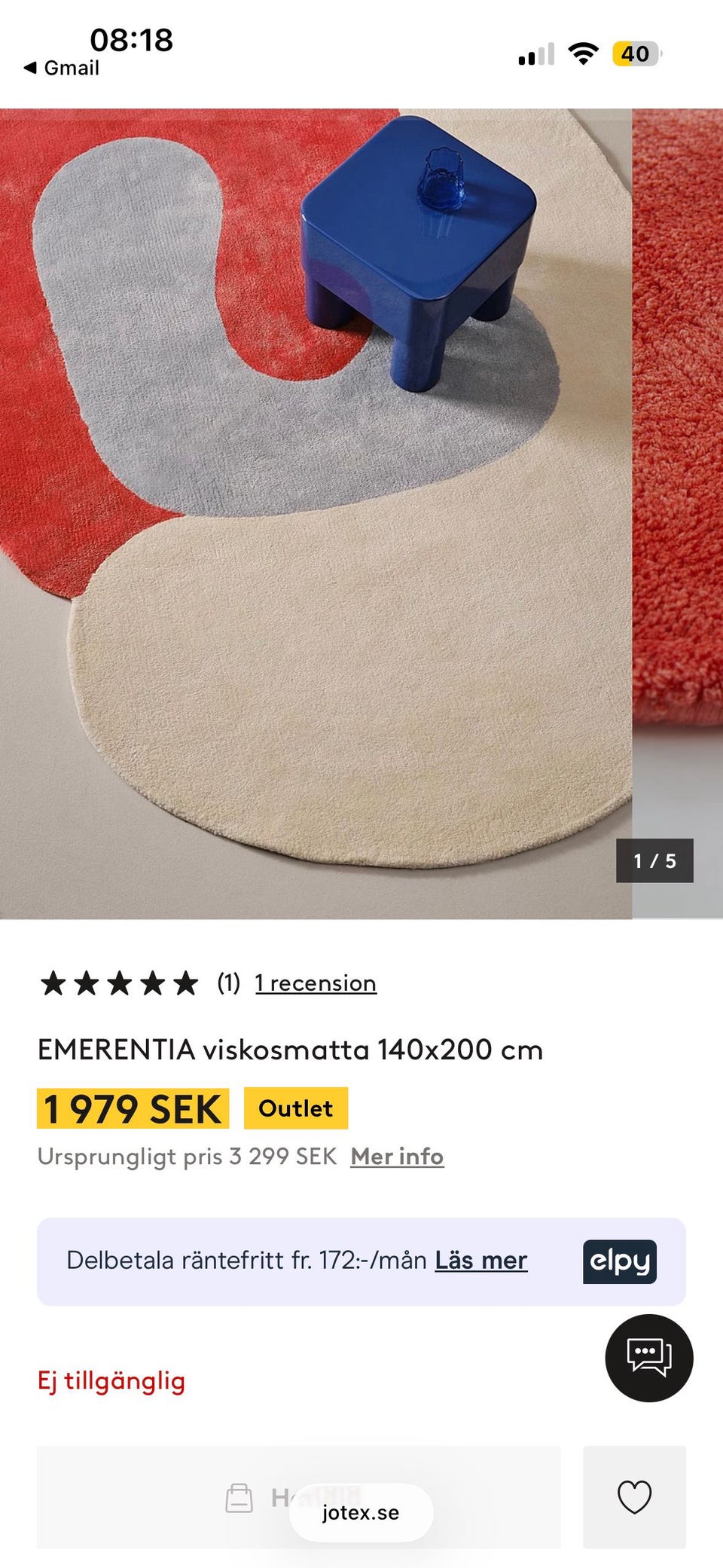
Task: Tap the battery indicator showing 40
Action: click(x=635, y=53)
